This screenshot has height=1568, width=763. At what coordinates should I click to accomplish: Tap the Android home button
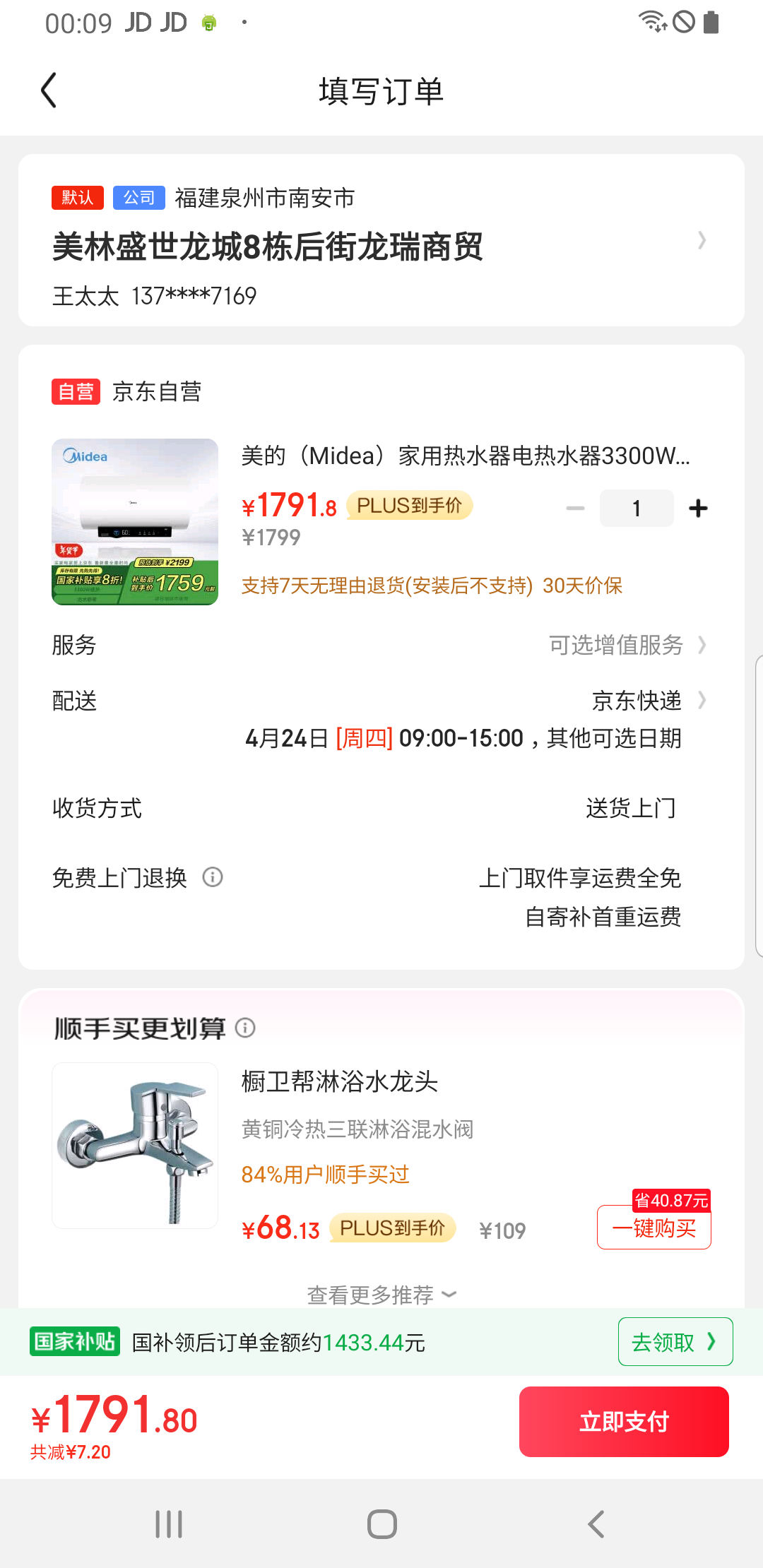point(381,1524)
